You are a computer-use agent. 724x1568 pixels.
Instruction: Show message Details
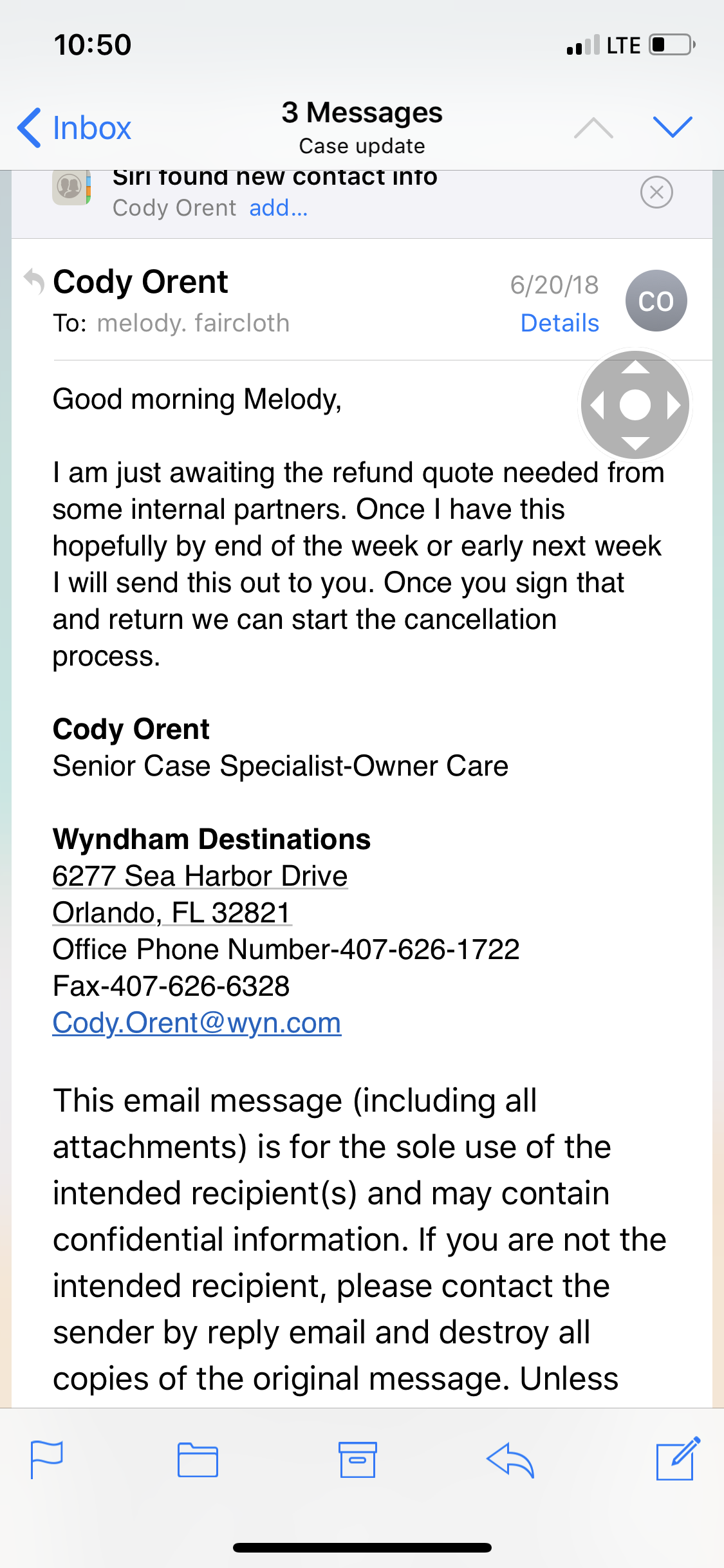tap(559, 323)
